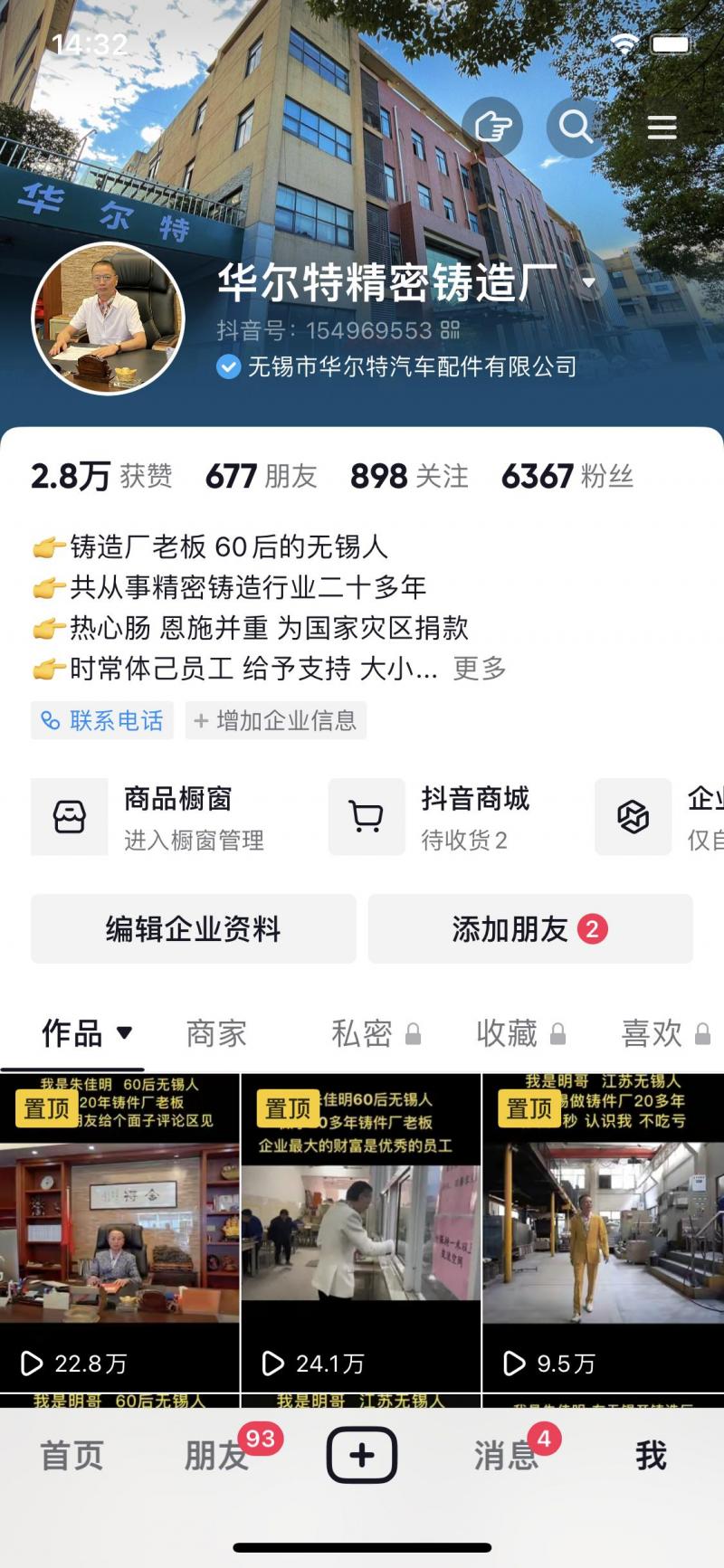This screenshot has width=724, height=1568.
Task: Switch to the 商家 tab
Action: [214, 1031]
